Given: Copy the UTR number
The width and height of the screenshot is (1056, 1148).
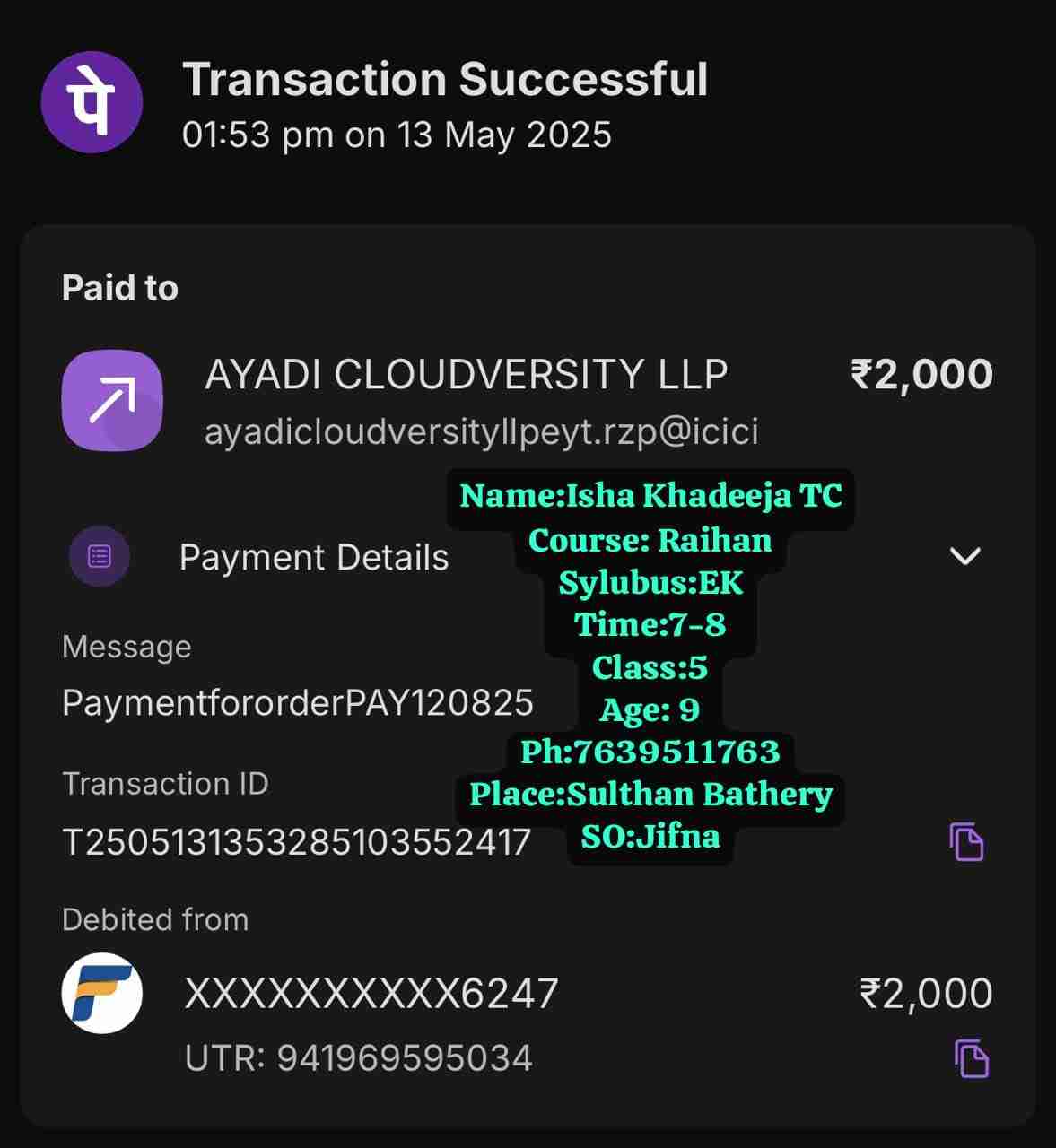Looking at the screenshot, I should coord(971,1058).
